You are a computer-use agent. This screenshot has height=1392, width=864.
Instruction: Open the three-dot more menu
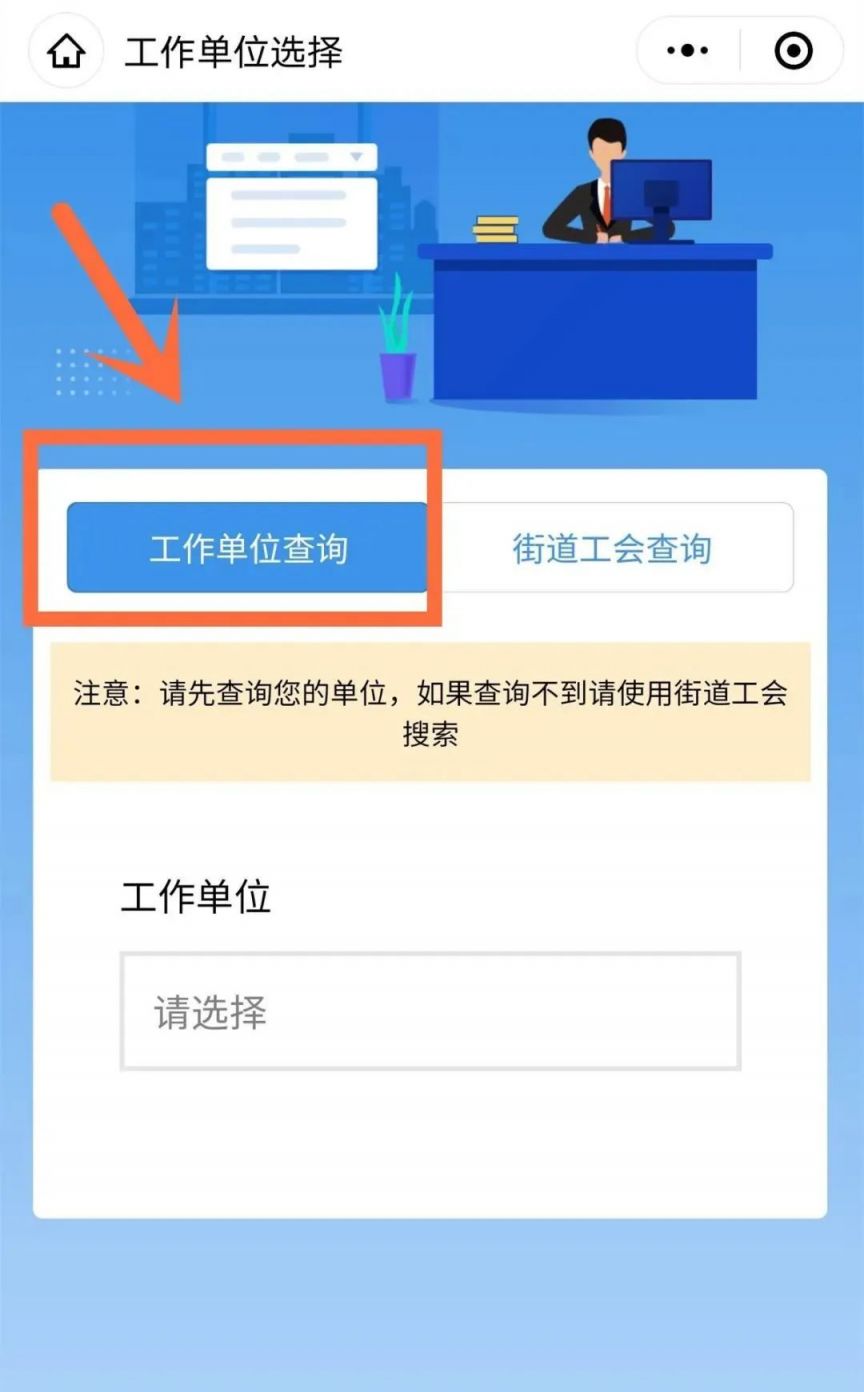coord(687,50)
